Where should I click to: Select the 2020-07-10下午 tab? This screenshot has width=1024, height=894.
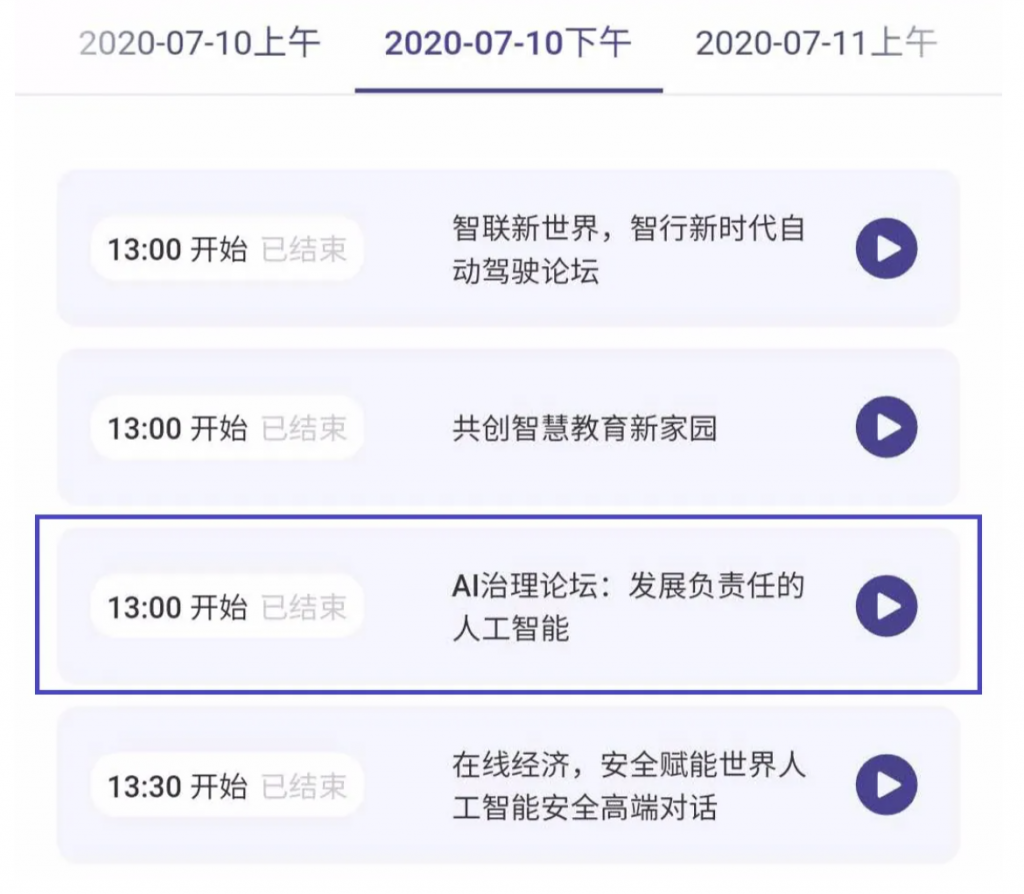point(508,44)
